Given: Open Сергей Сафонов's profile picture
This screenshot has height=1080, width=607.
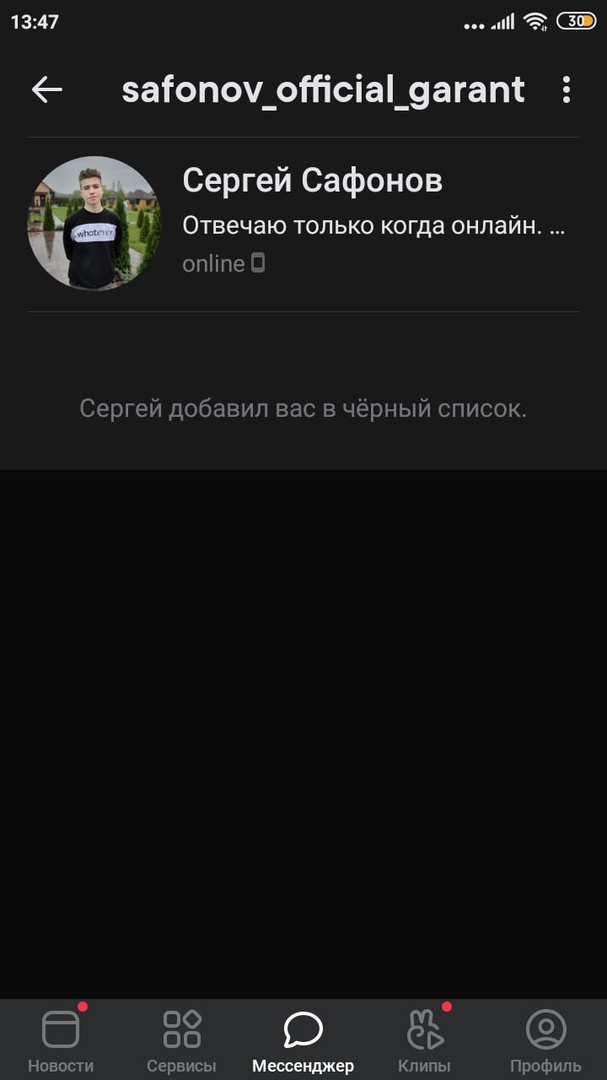Looking at the screenshot, I should (93, 223).
